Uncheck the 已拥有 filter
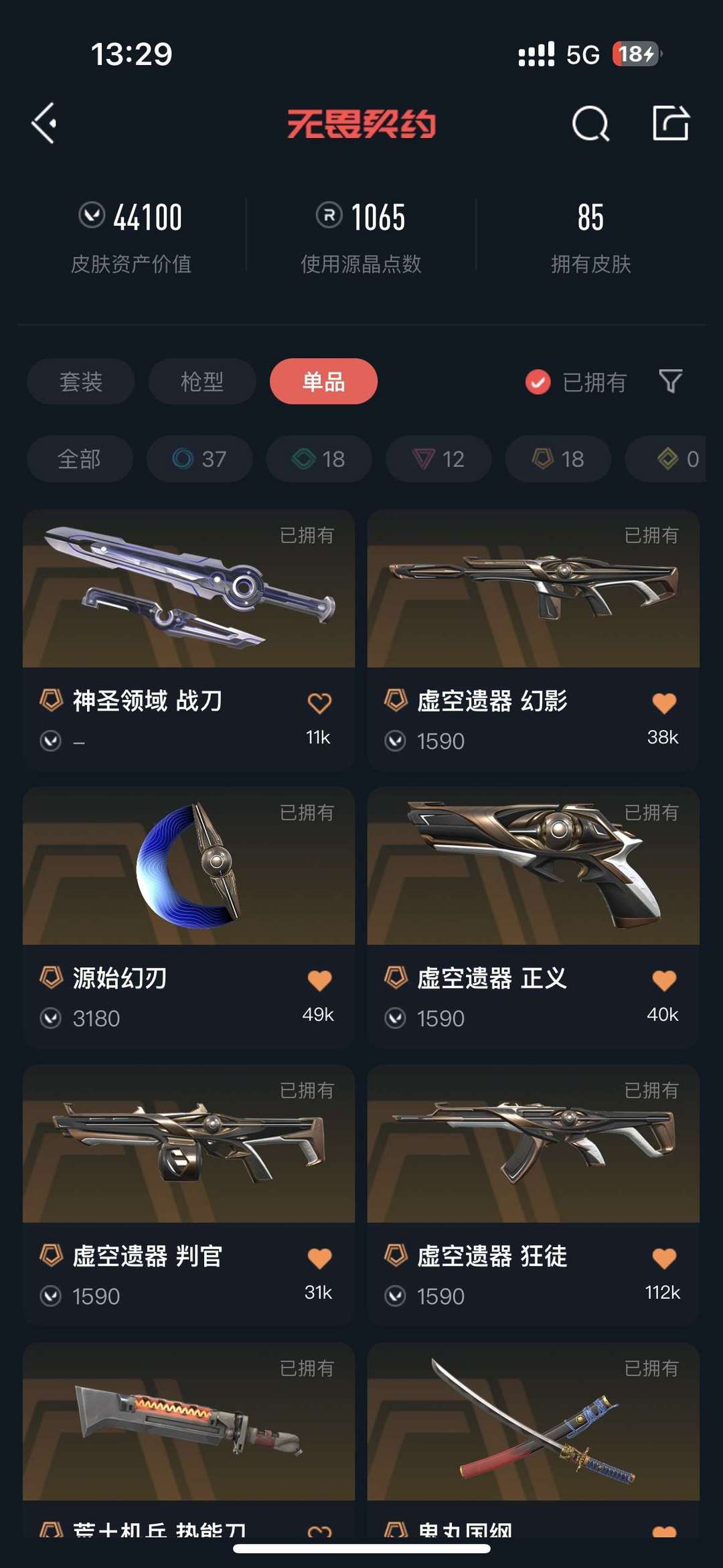Image resolution: width=723 pixels, height=1568 pixels. pos(576,382)
